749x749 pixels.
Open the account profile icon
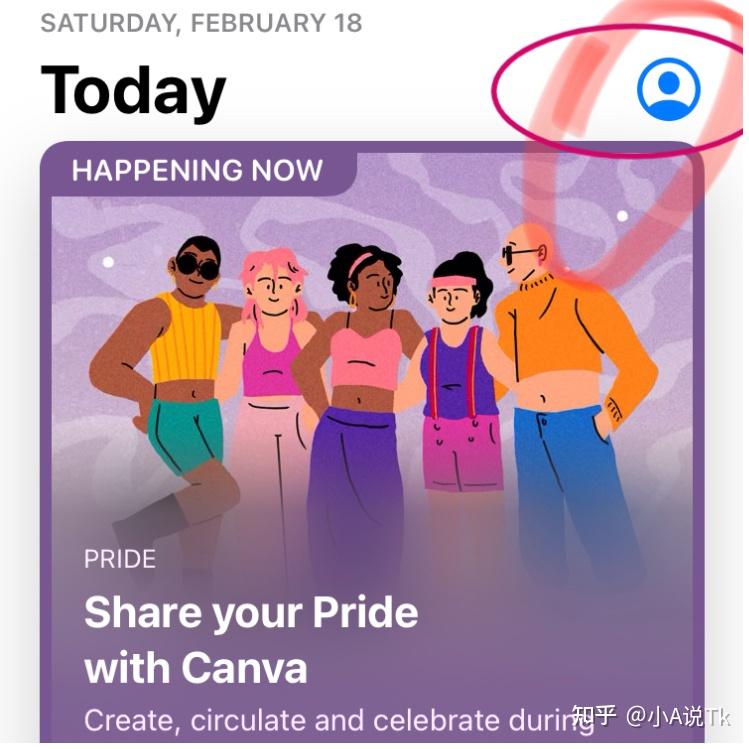point(668,89)
